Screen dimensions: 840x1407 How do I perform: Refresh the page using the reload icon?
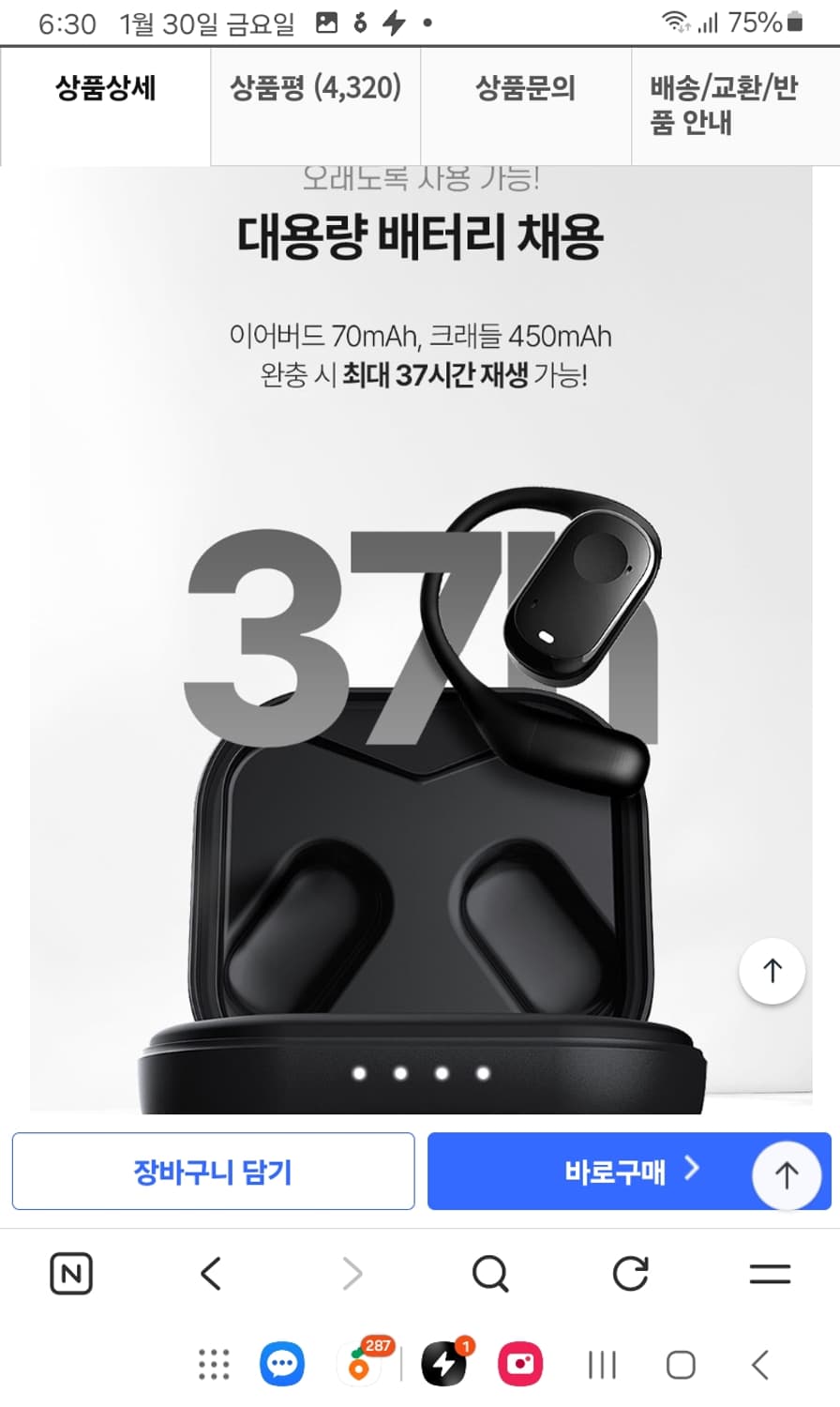[x=630, y=1274]
